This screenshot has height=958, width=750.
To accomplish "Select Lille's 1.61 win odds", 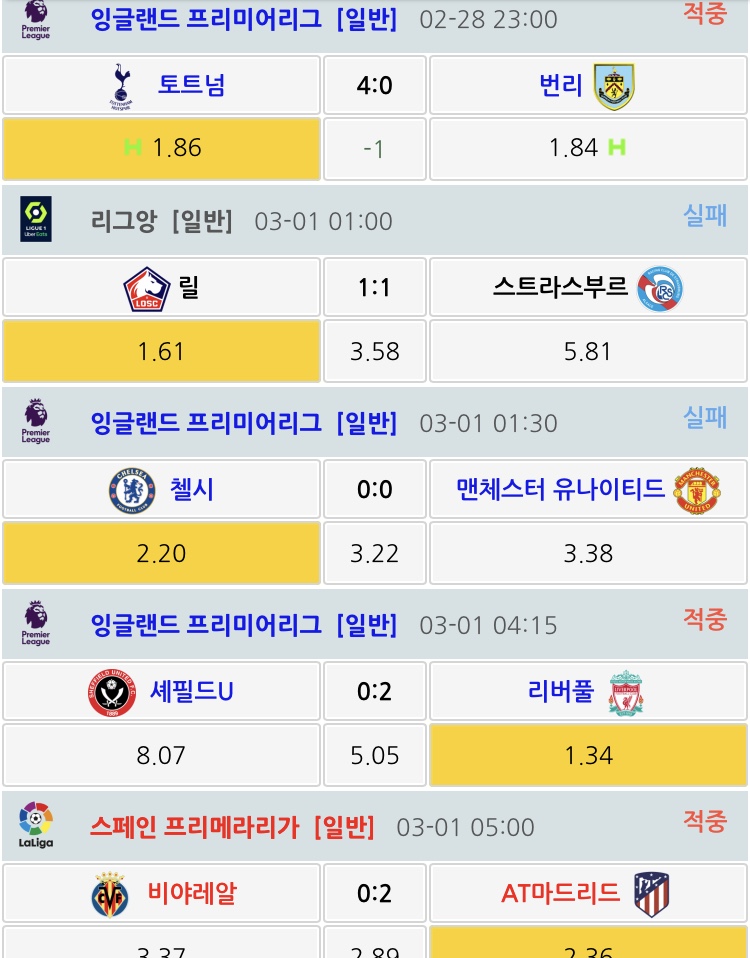I will coord(161,351).
